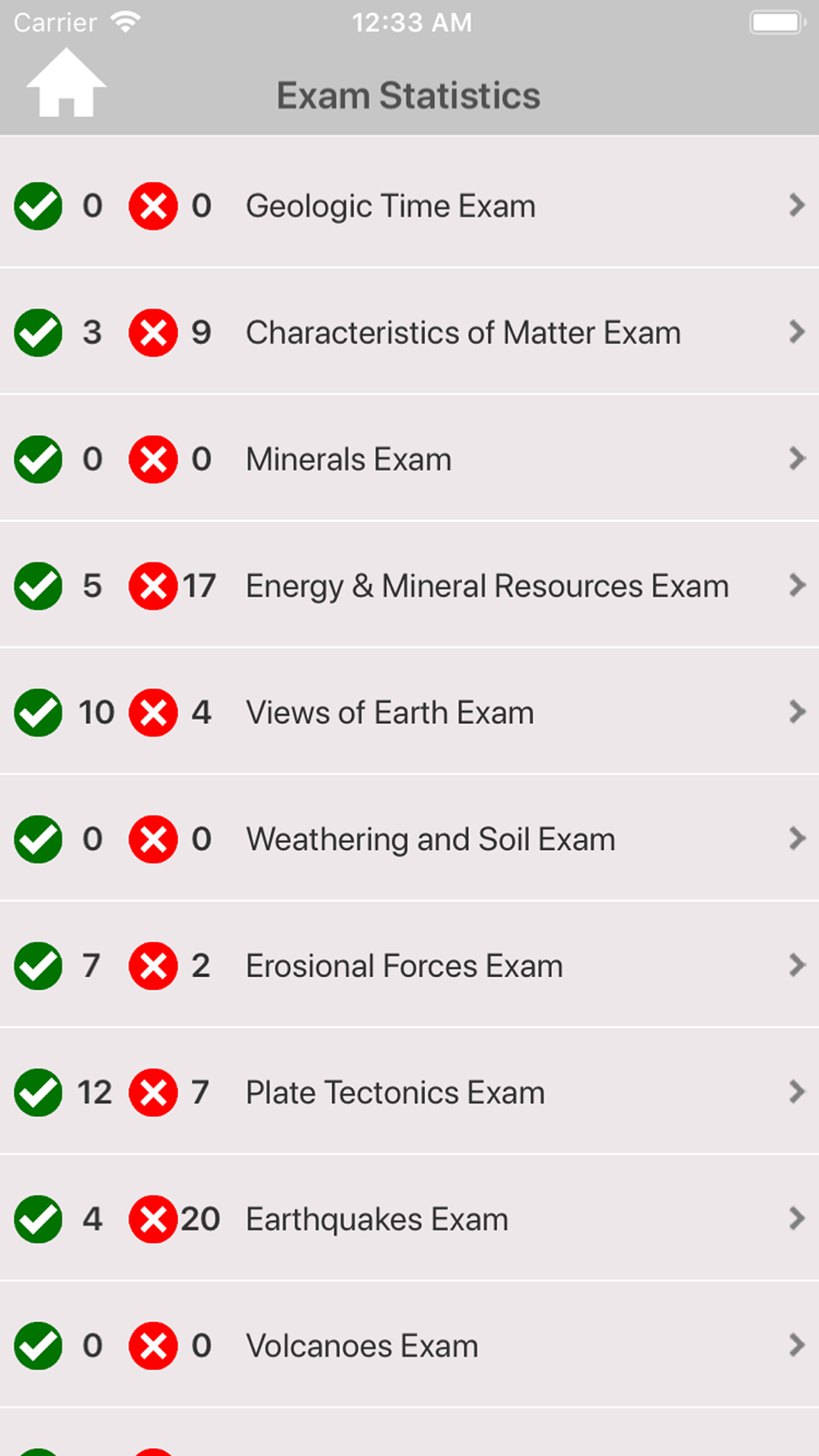View Energy & Mineral Resources Exam stats
819x1456 pixels.
pyautogui.click(x=409, y=585)
